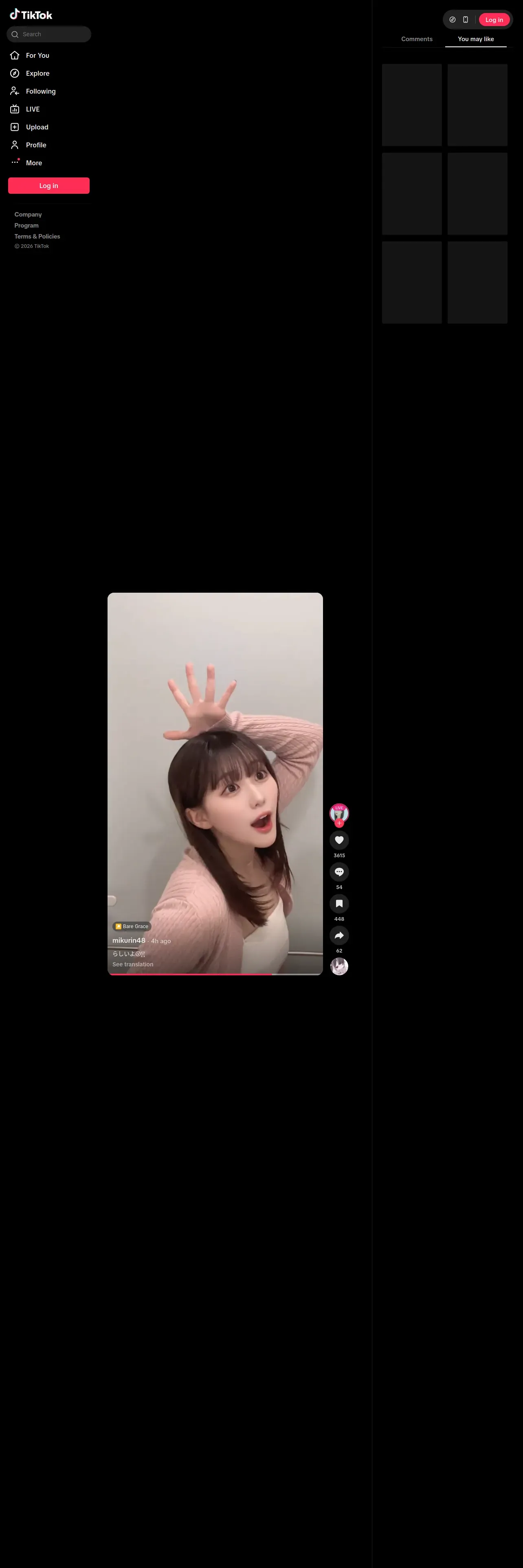The image size is (523, 1568).
Task: Bookmark this video
Action: point(339,903)
